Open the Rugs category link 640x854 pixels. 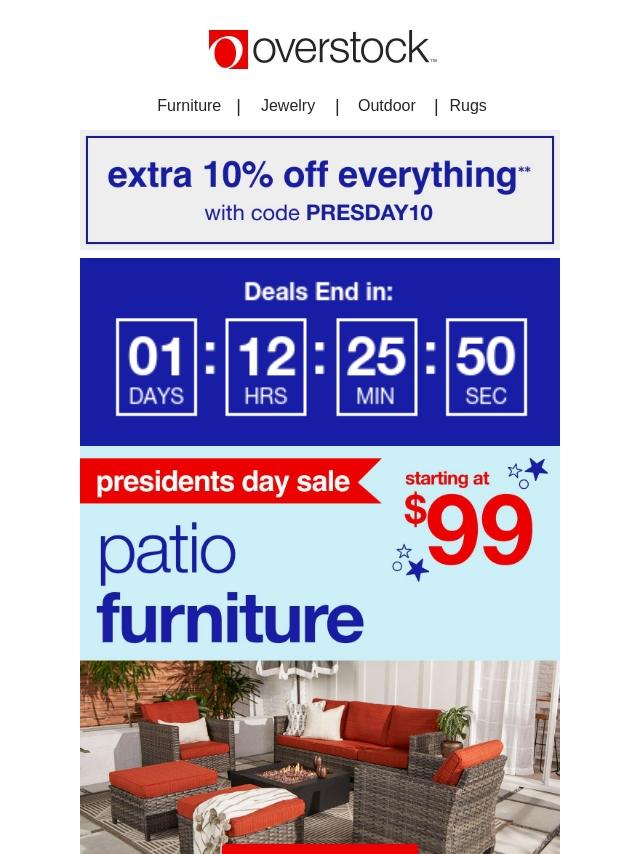(x=467, y=105)
